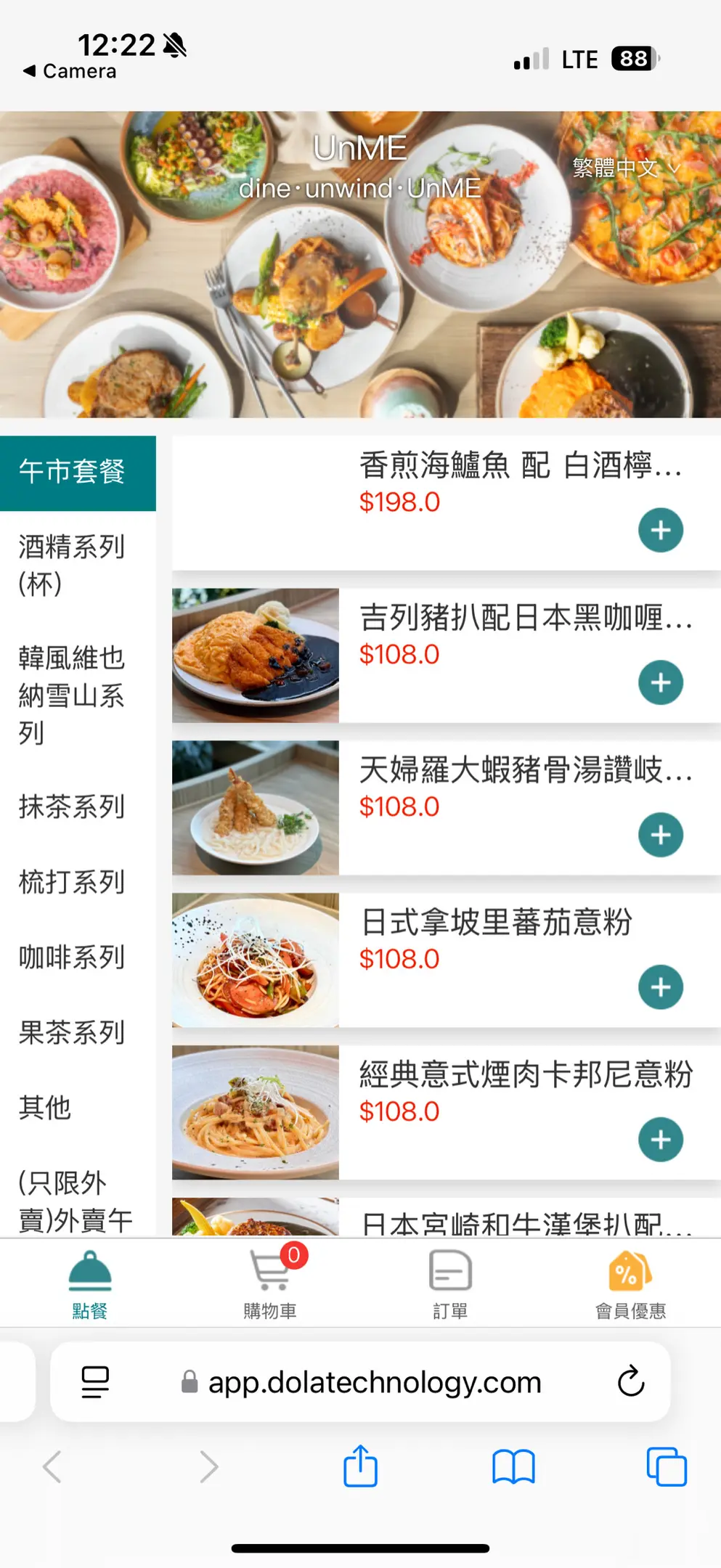The height and width of the screenshot is (1568, 721).
Task: View the 果茶系列 category
Action: coord(72,1032)
